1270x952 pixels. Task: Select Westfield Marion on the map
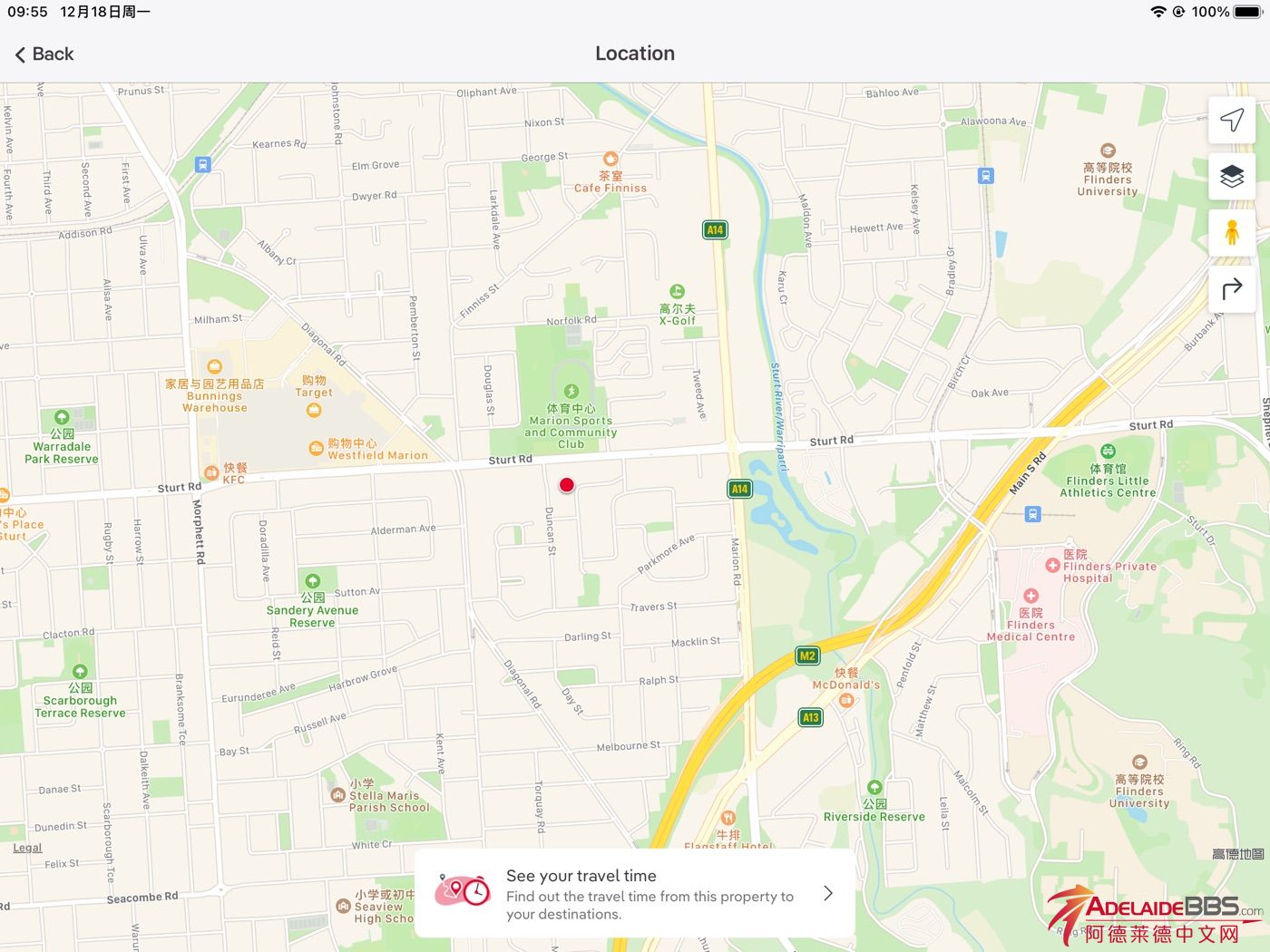[317, 448]
